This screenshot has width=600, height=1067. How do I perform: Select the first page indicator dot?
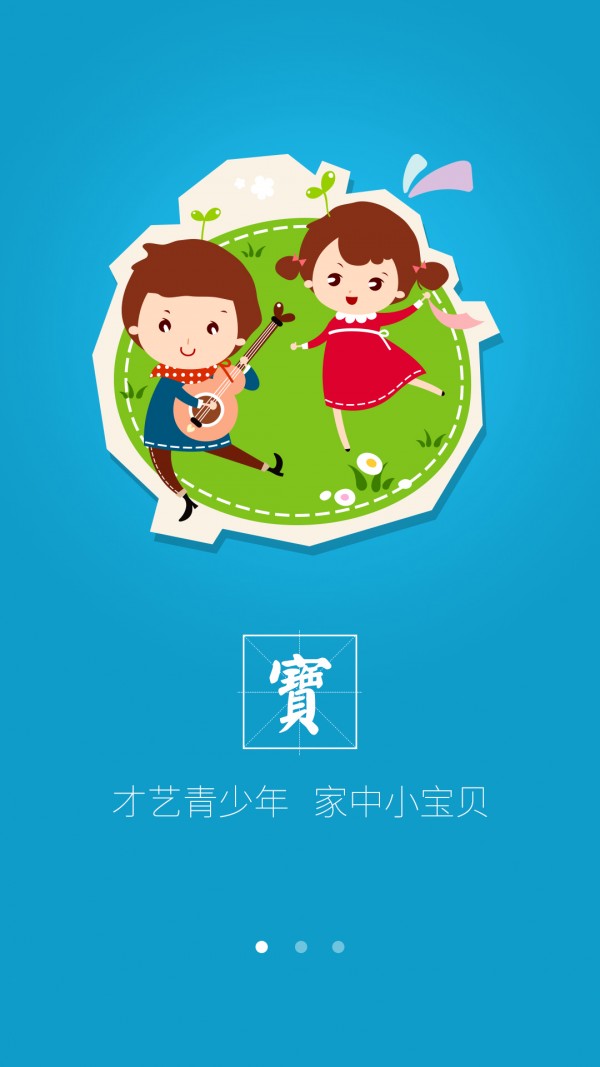tap(262, 946)
